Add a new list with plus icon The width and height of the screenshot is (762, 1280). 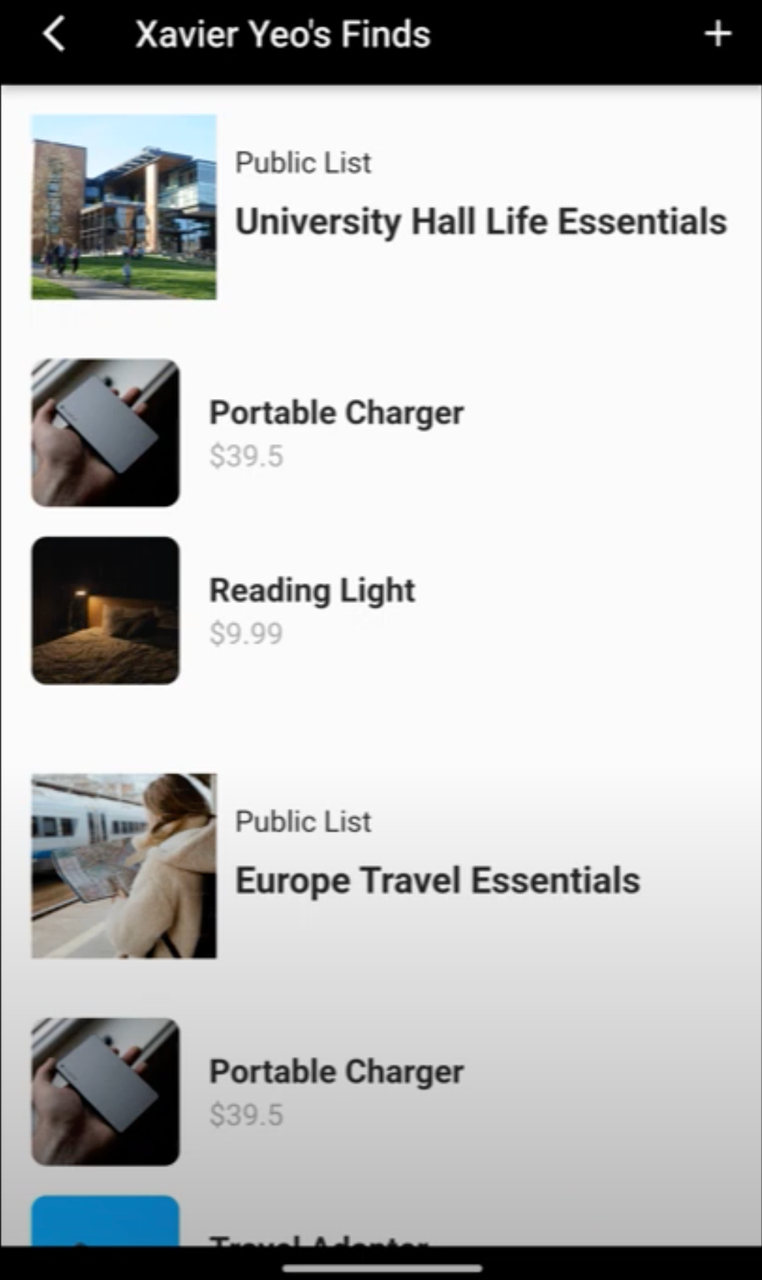(717, 34)
